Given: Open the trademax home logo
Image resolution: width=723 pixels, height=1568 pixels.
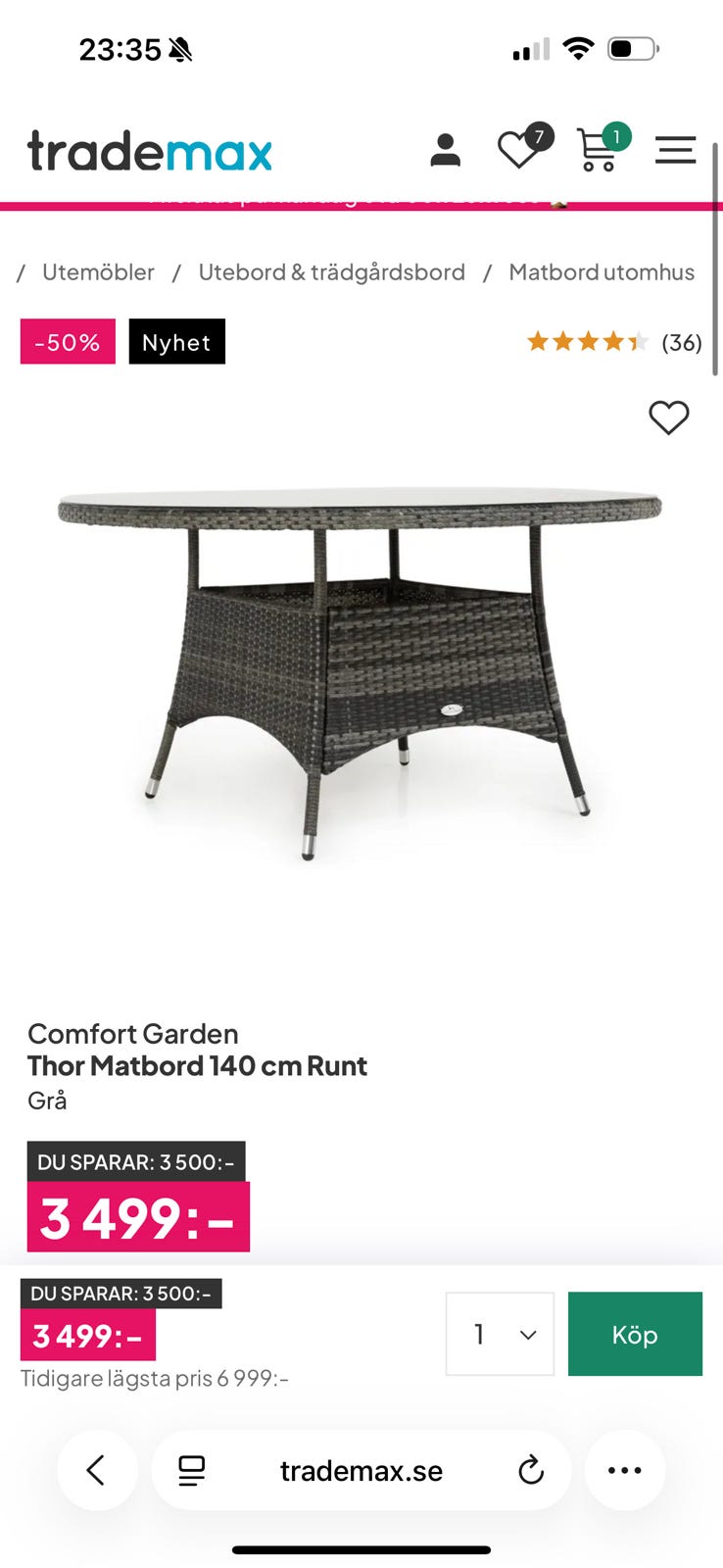Looking at the screenshot, I should [x=150, y=151].
